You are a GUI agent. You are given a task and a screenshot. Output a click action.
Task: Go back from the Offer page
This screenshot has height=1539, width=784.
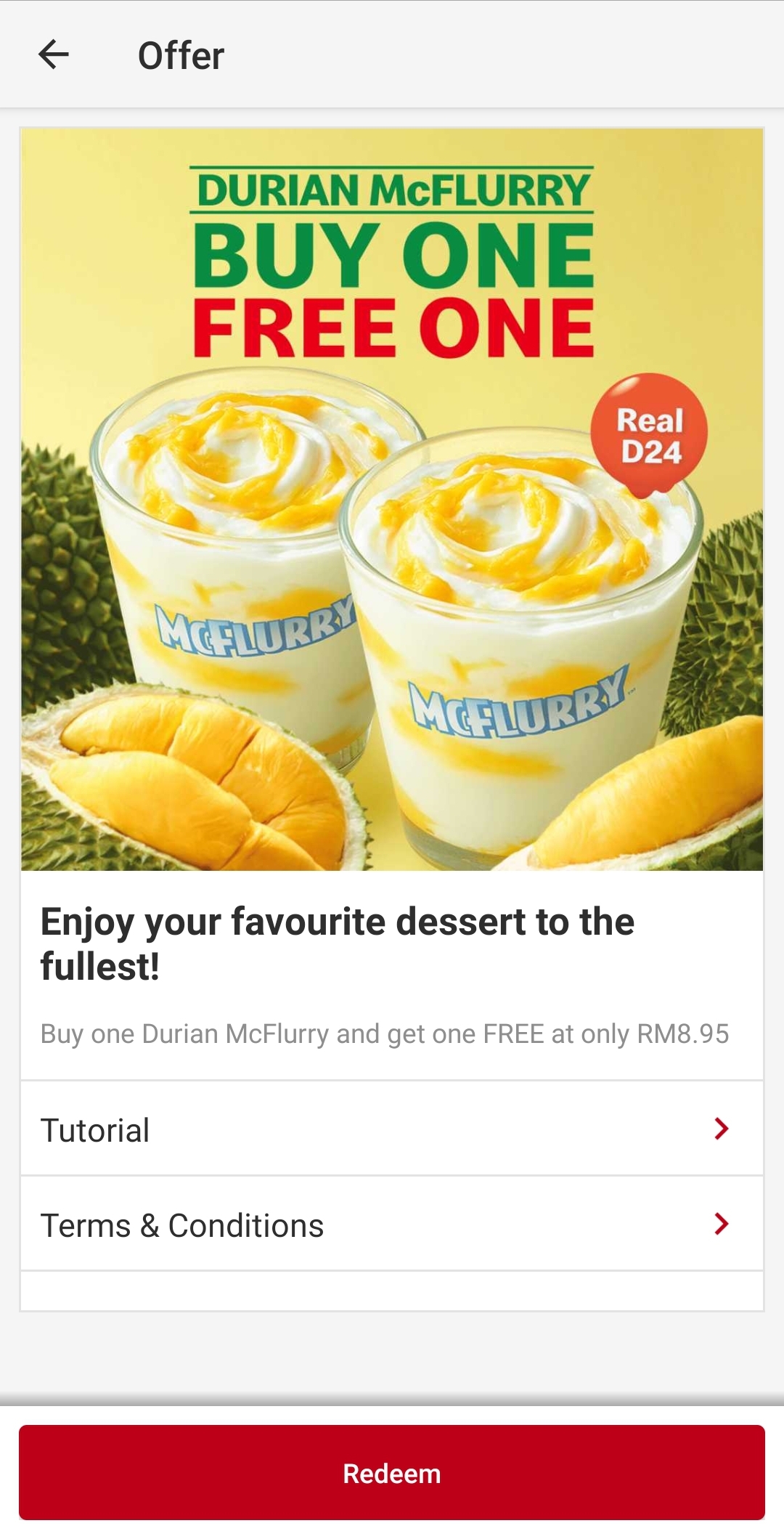(x=53, y=55)
